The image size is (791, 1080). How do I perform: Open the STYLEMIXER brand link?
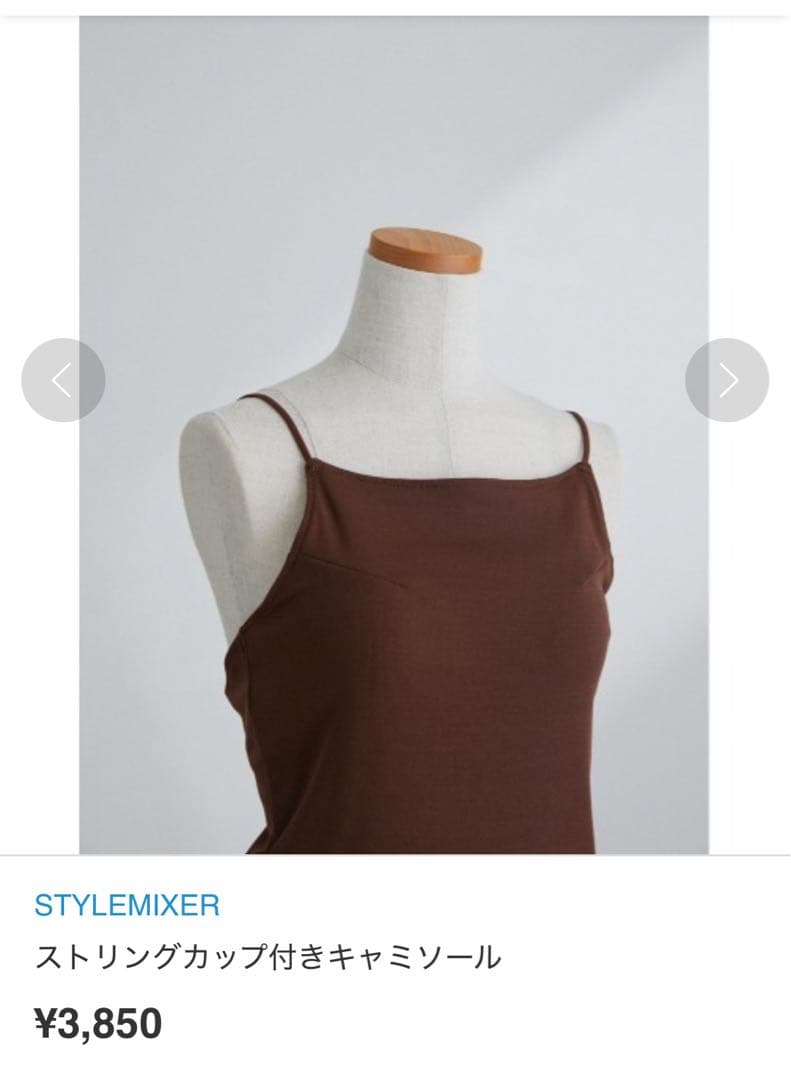coord(127,906)
